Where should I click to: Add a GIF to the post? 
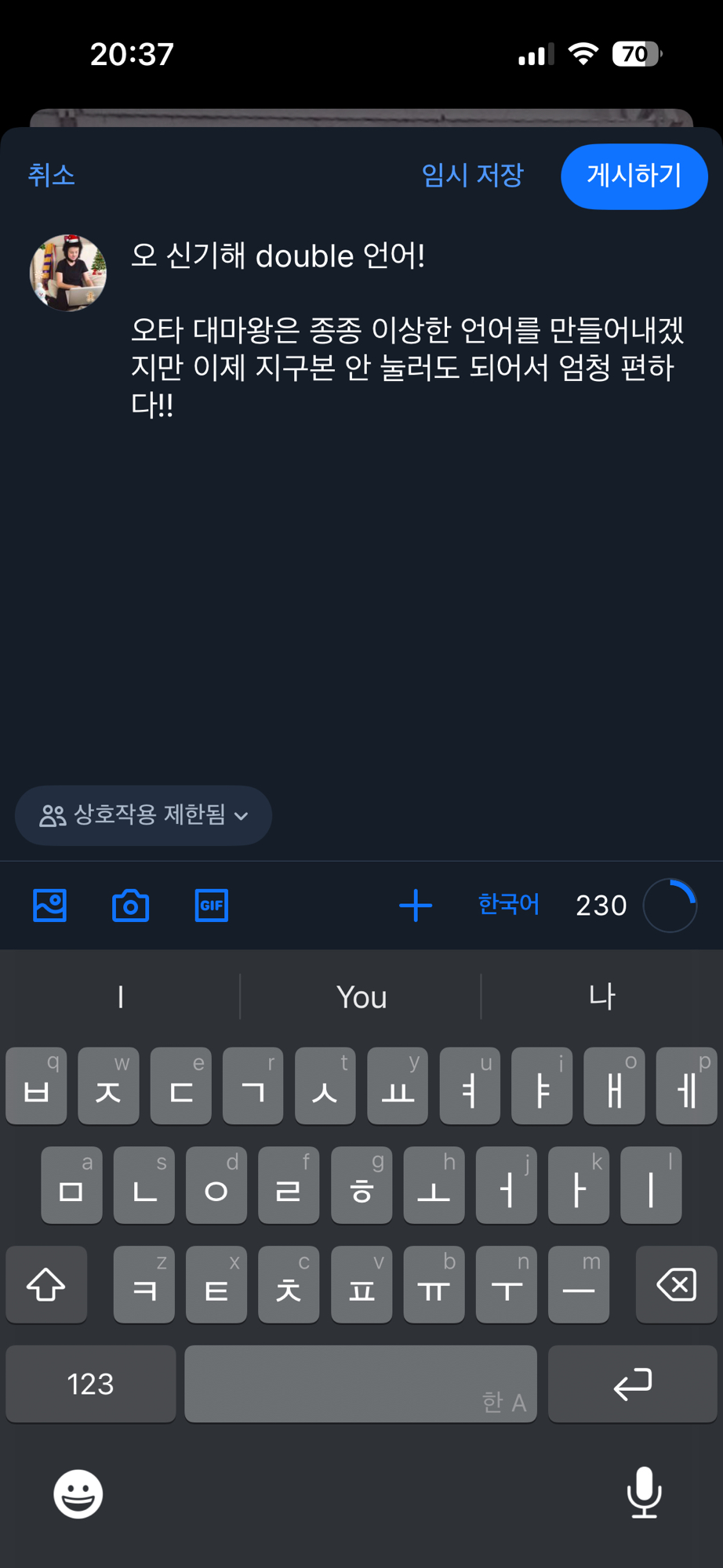pyautogui.click(x=211, y=906)
